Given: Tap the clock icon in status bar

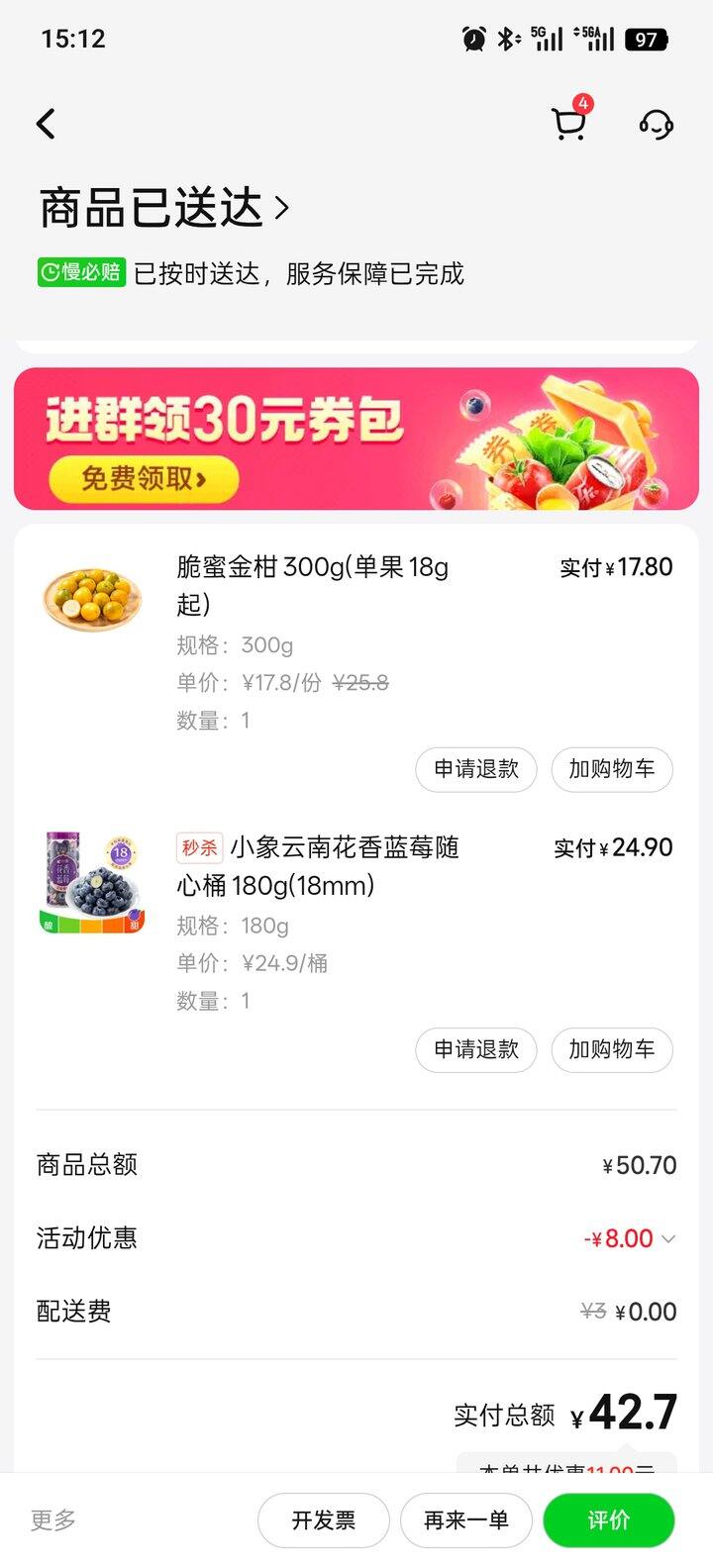Looking at the screenshot, I should pos(472,37).
